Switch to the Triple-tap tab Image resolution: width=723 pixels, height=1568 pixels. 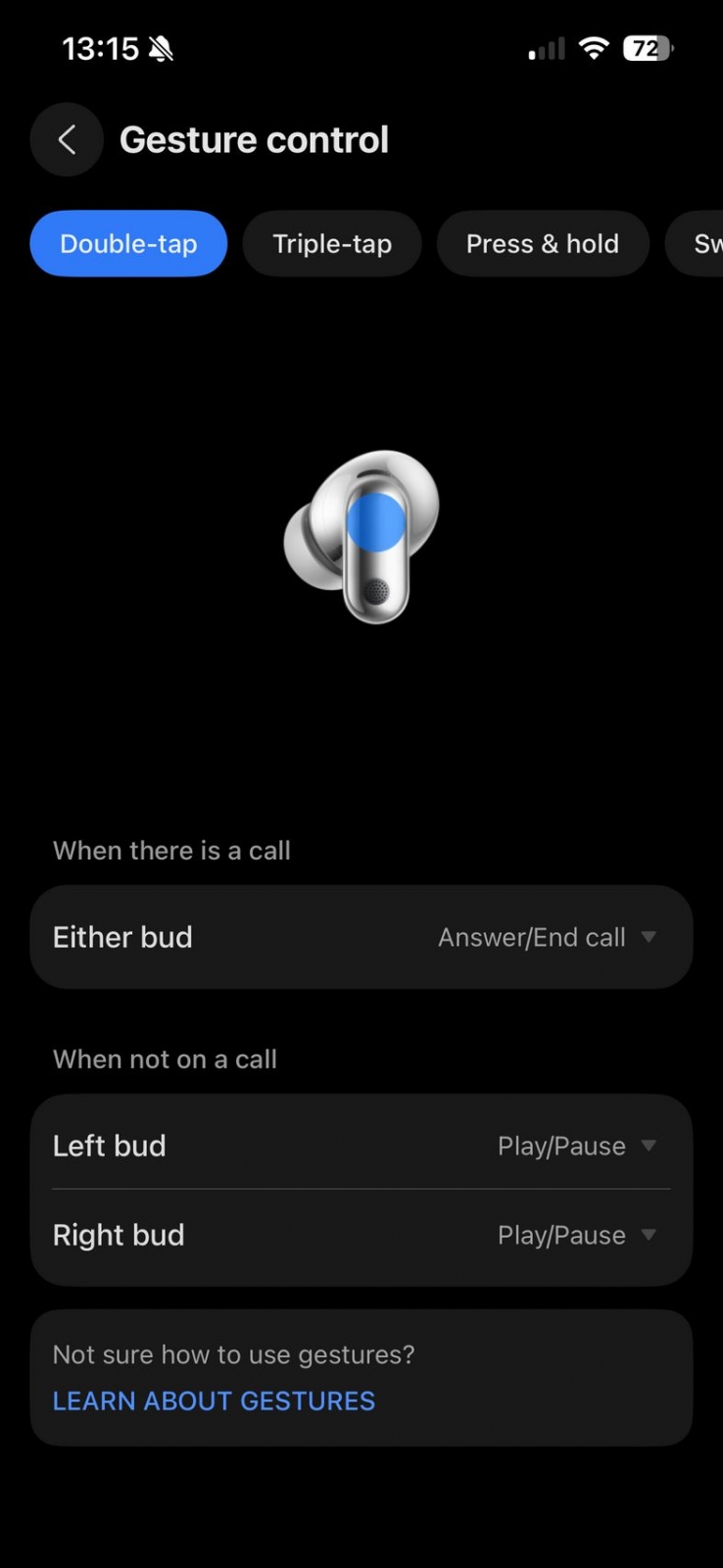[332, 244]
